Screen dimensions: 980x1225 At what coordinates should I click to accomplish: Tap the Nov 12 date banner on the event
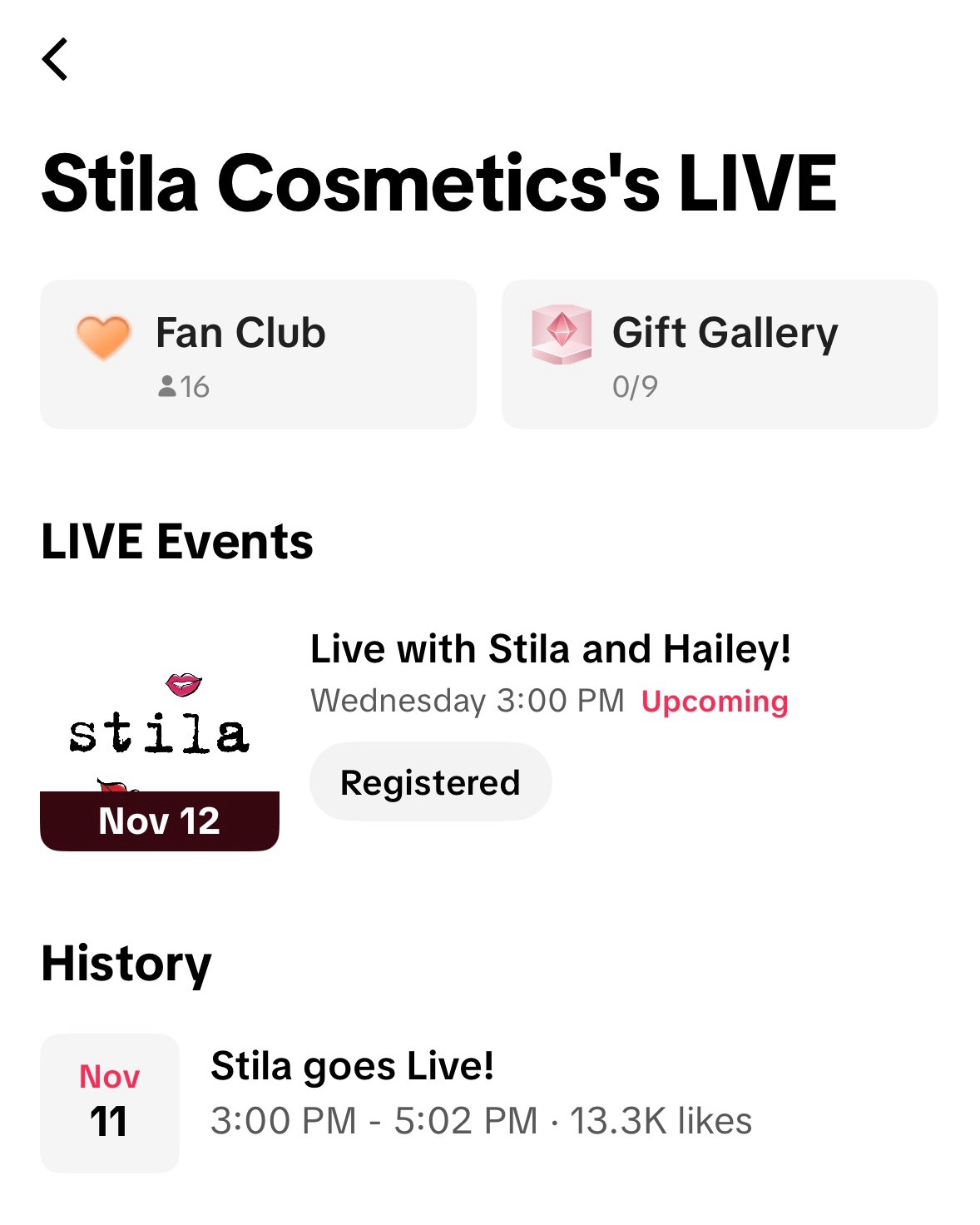(x=159, y=821)
